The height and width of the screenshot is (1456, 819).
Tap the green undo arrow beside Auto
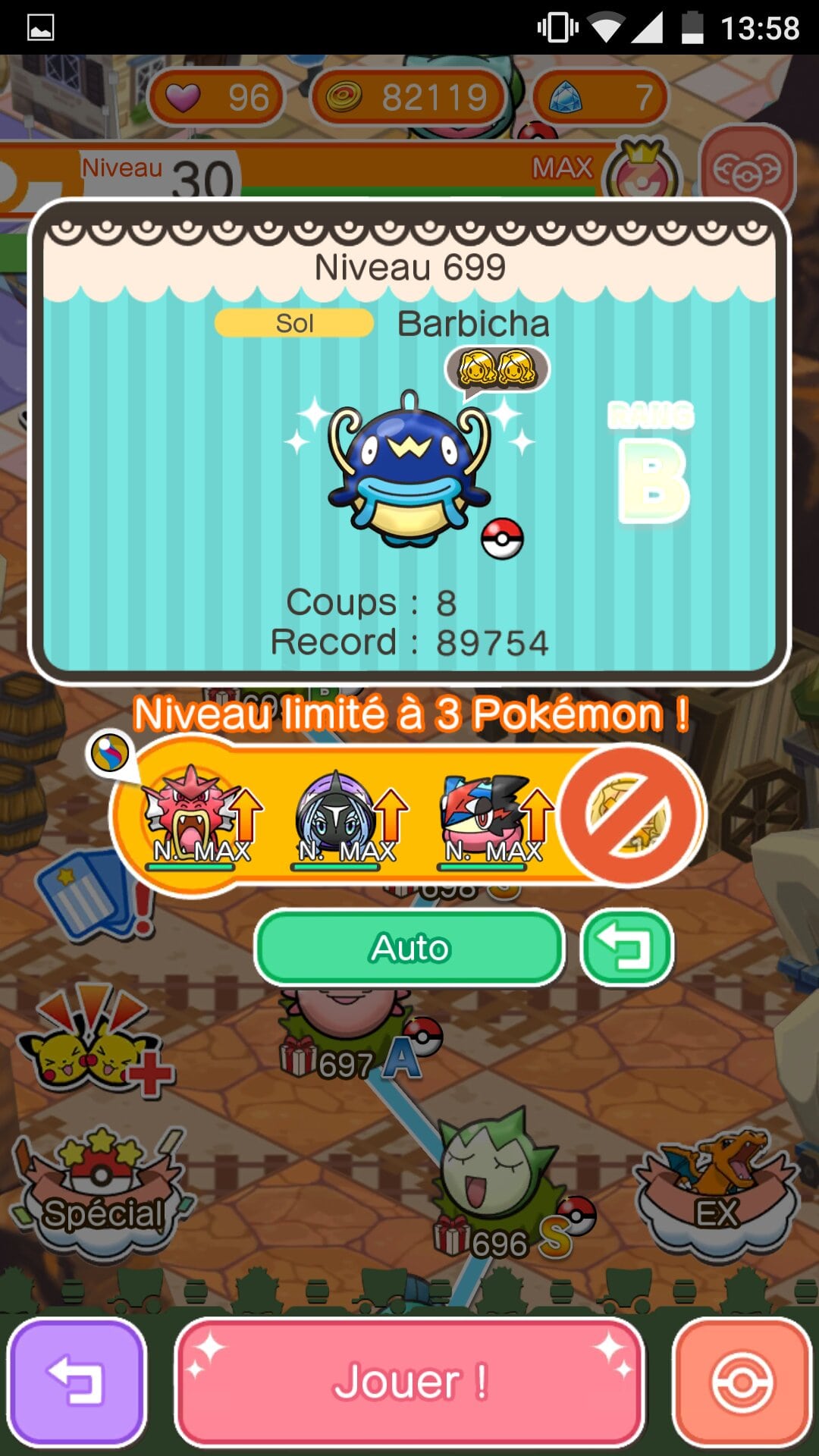pos(626,948)
